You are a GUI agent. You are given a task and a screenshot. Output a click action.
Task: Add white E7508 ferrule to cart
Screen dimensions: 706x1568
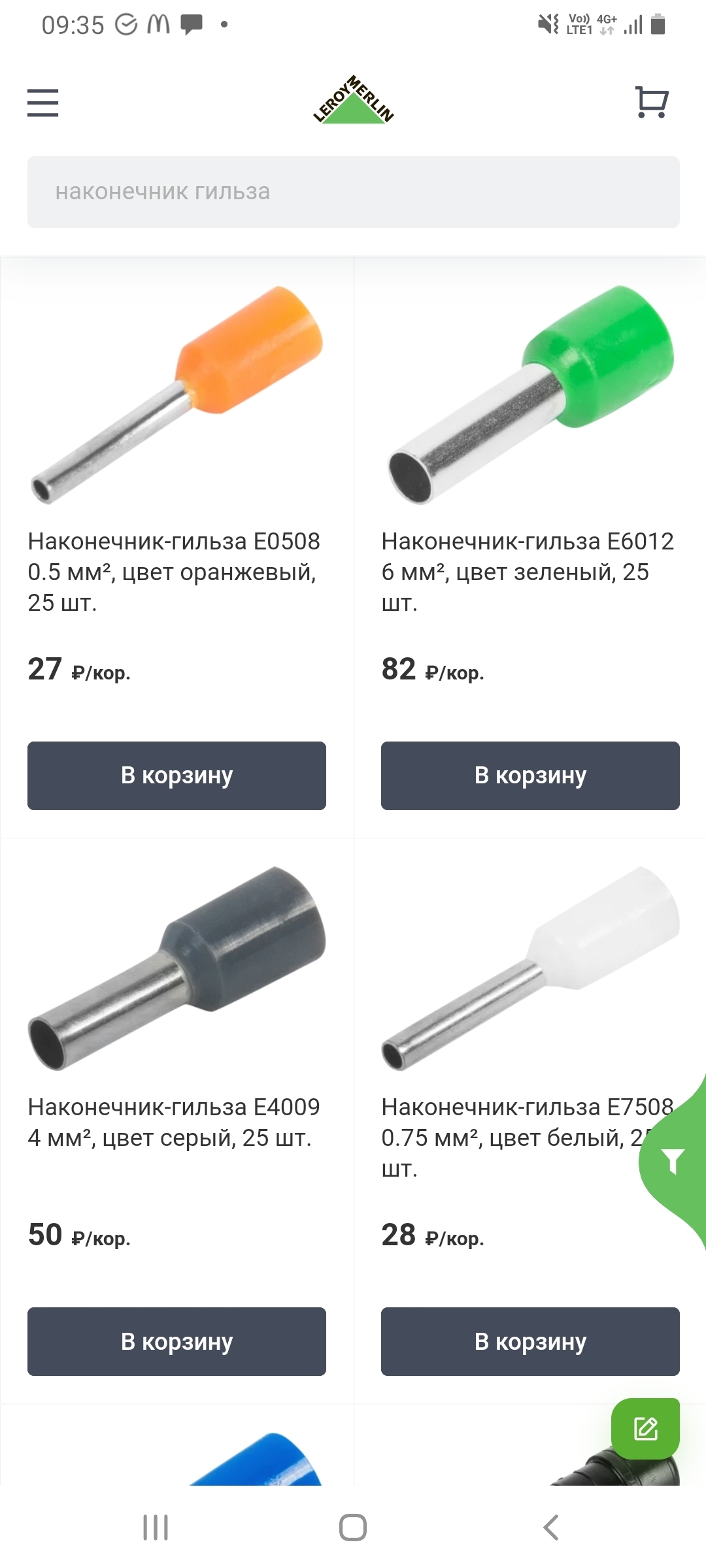pos(530,1341)
